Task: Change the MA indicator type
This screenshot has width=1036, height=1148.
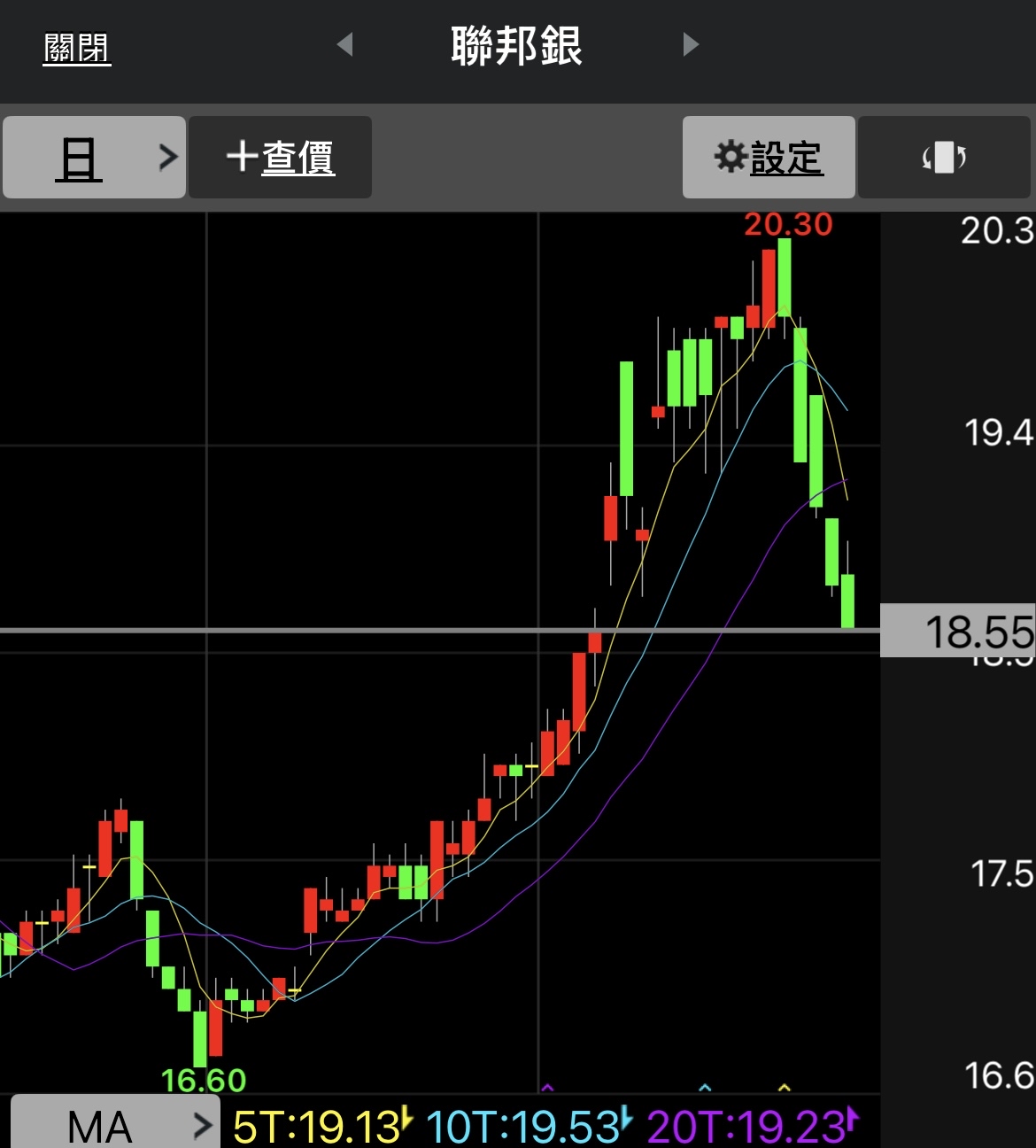Action: [x=115, y=1125]
